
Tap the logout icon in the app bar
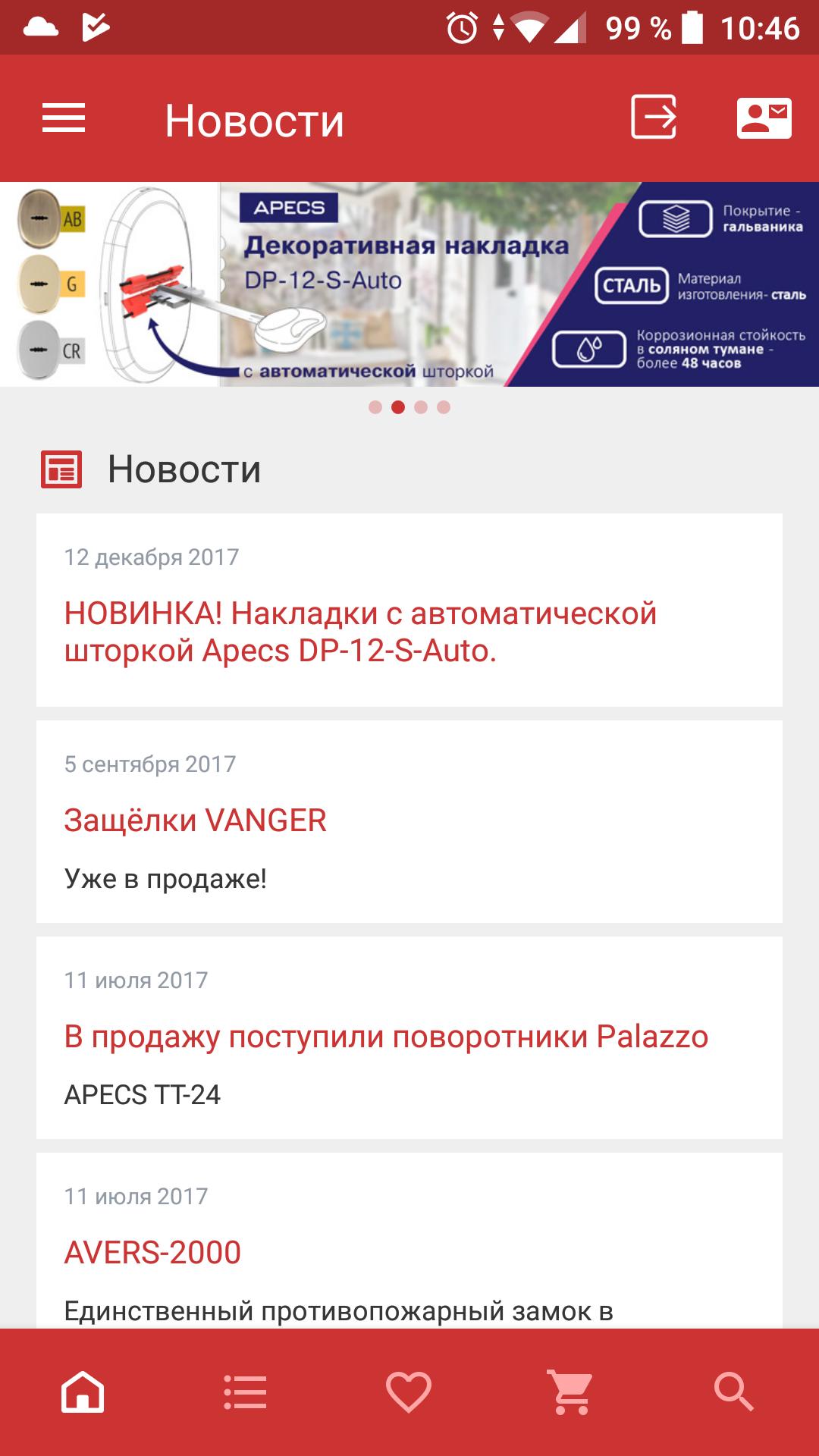653,118
